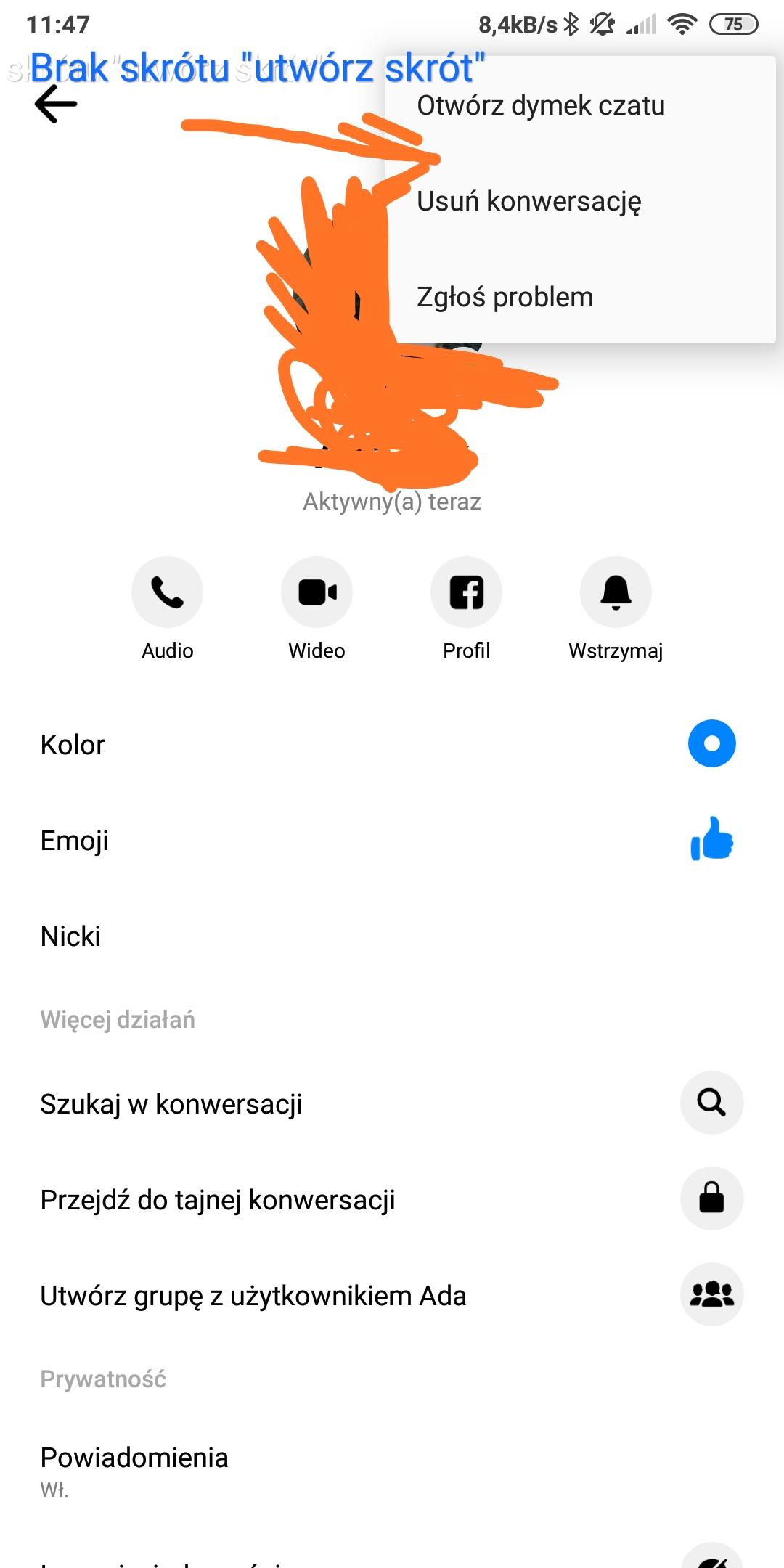Select Otwórz dymek czatu option
784x1568 pixels.
[x=540, y=106]
